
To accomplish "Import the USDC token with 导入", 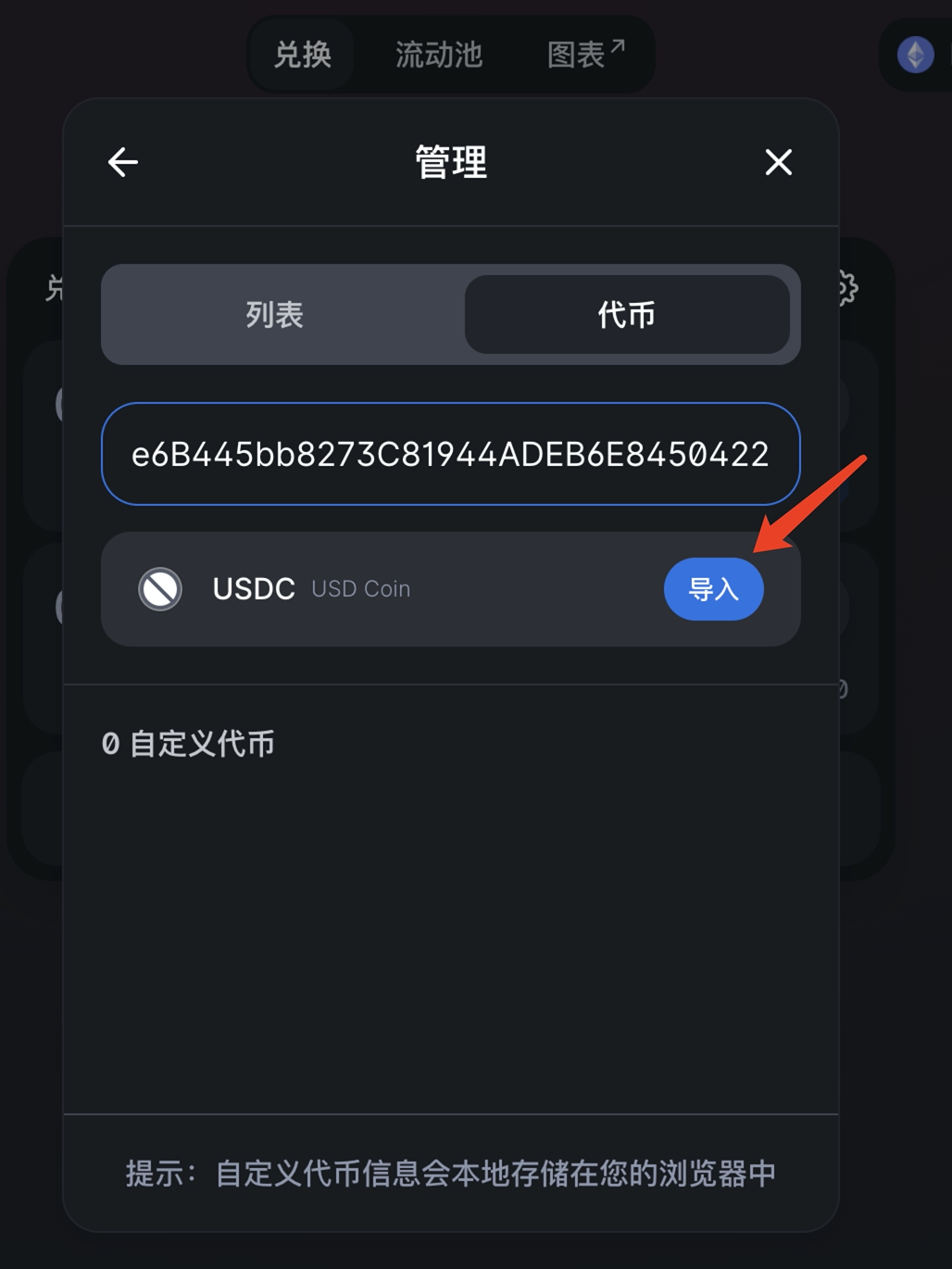I will pos(713,589).
